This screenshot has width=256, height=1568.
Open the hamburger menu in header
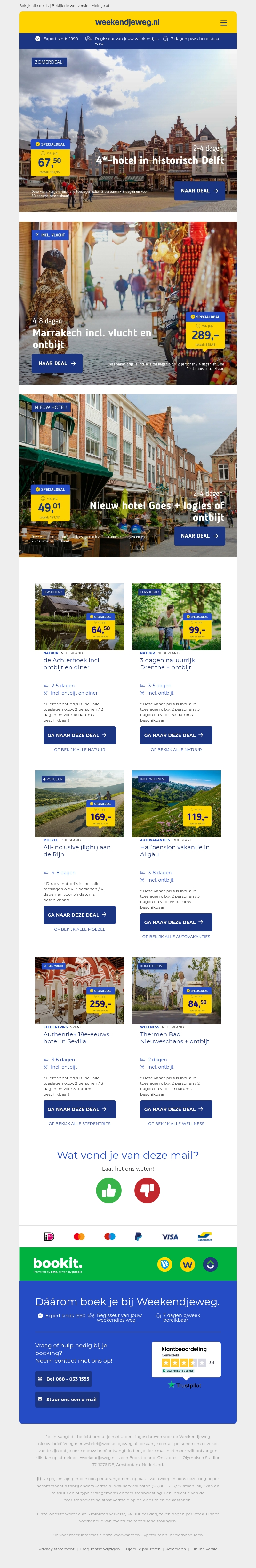pyautogui.click(x=224, y=22)
